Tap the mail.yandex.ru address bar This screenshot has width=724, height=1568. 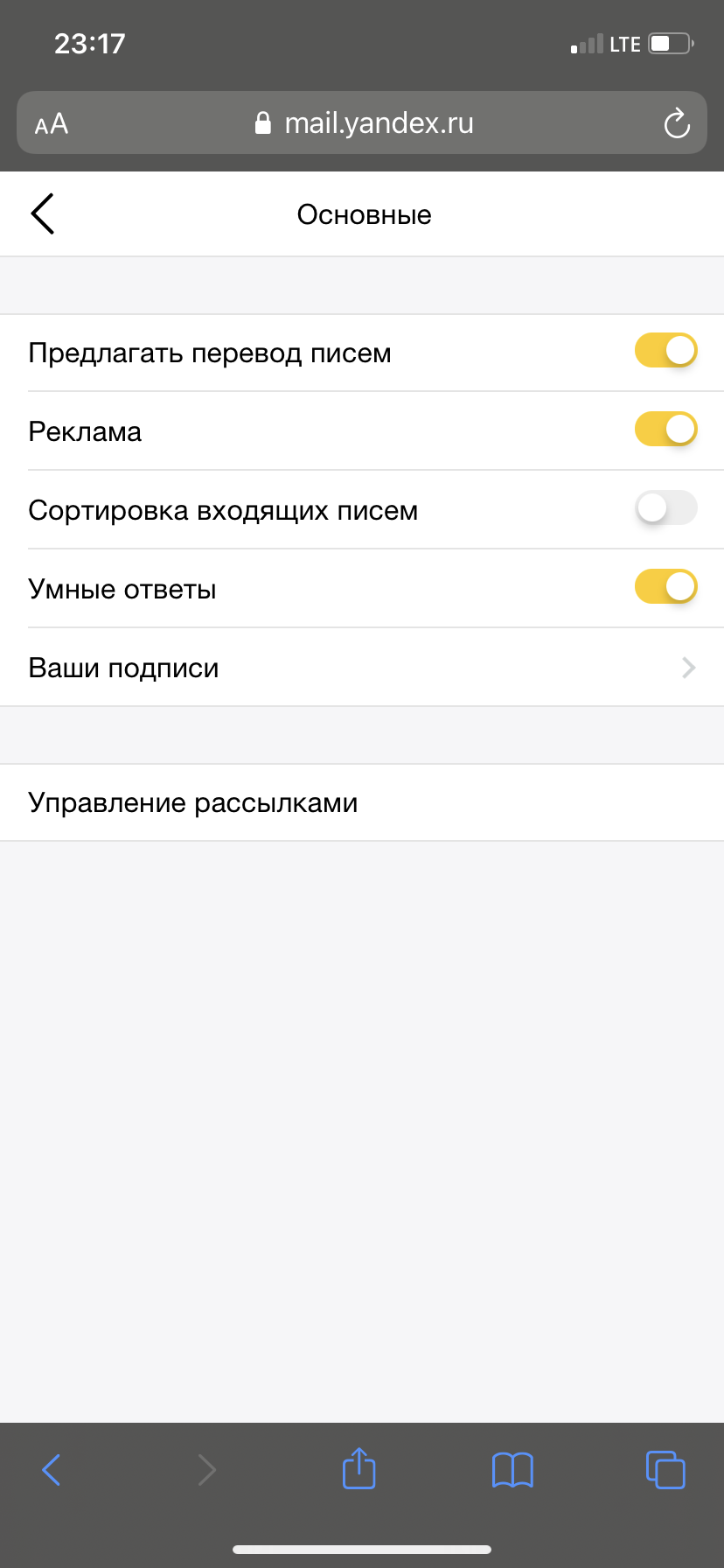(364, 123)
